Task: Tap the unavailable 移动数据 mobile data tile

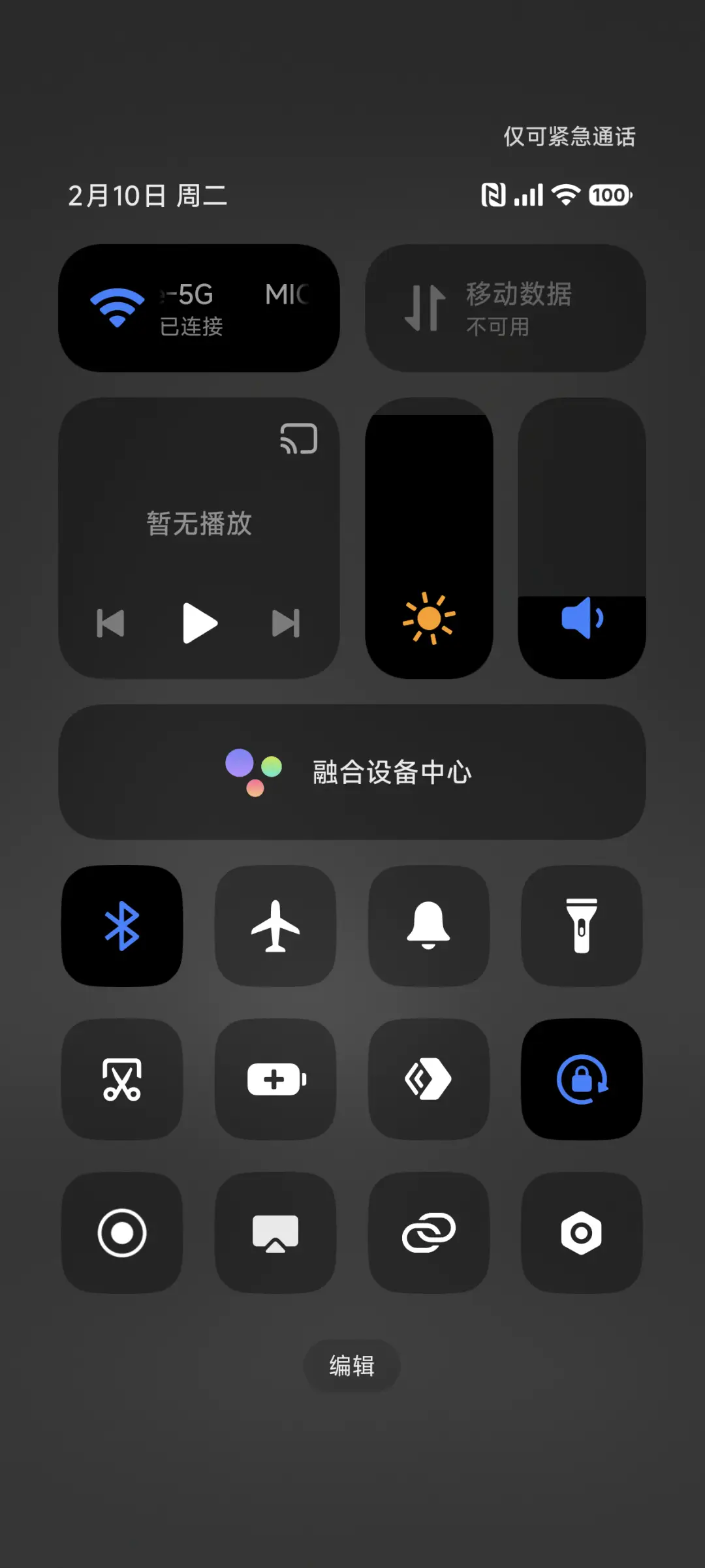Action: (505, 307)
